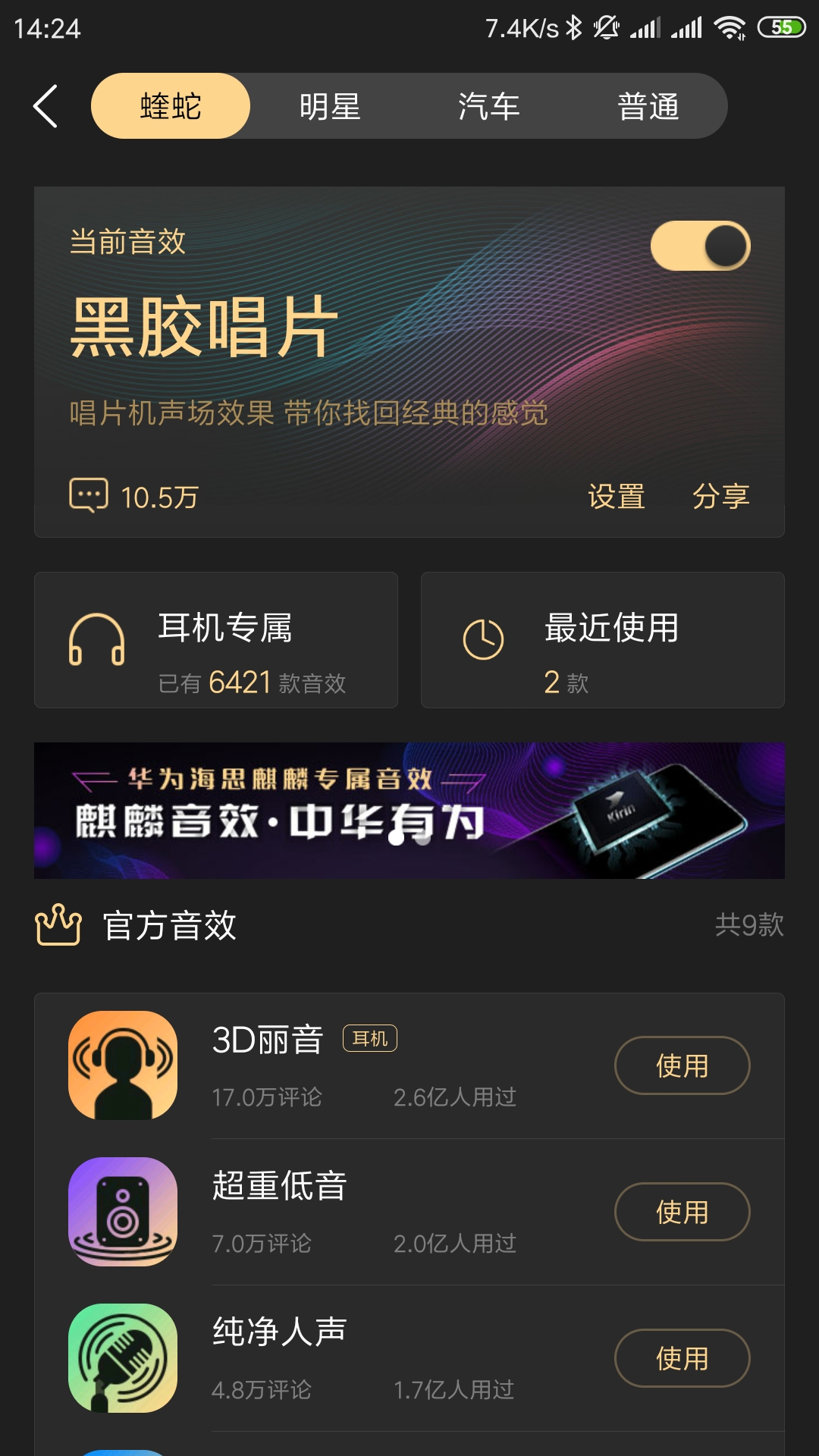
Task: Open the 最近使用 card
Action: tap(603, 640)
